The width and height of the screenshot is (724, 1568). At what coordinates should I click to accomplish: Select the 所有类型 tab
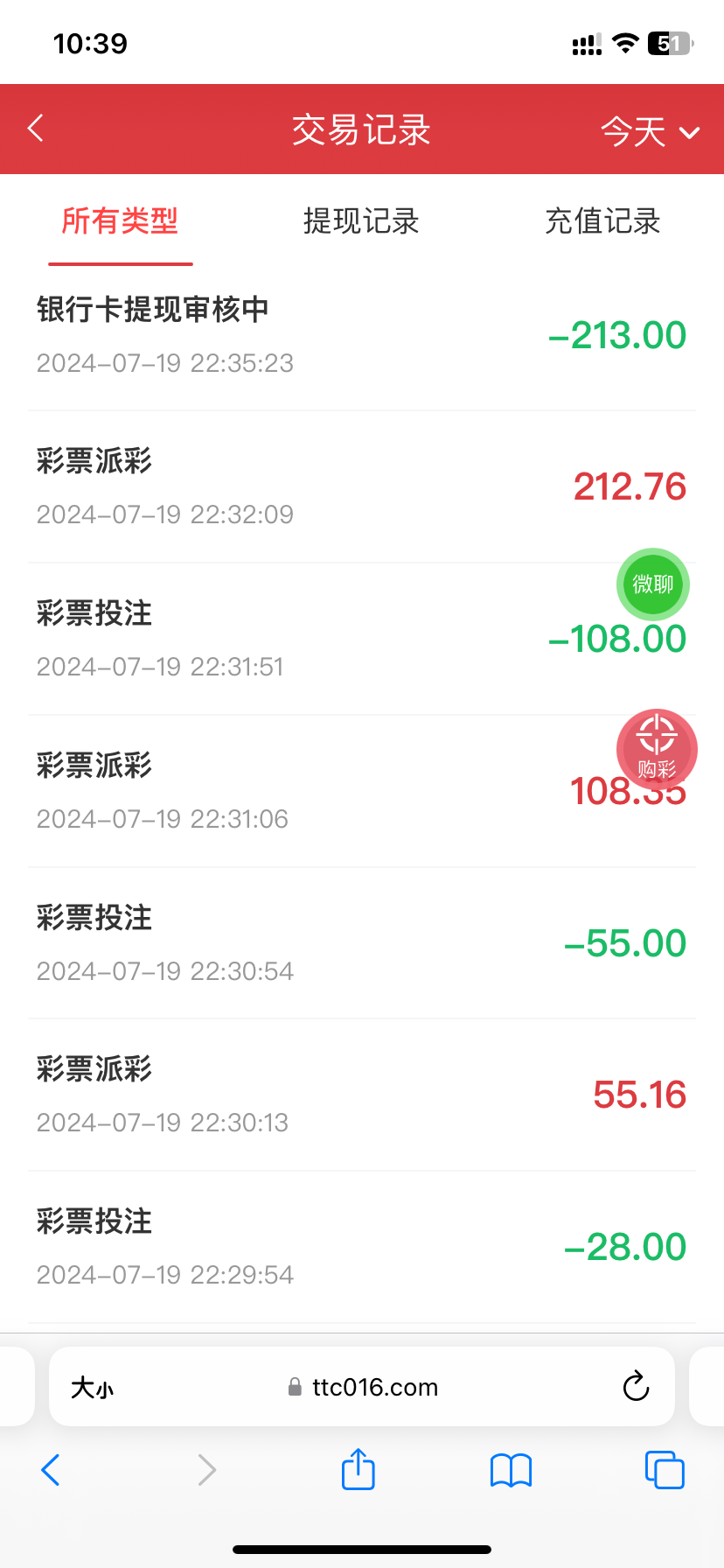[120, 221]
